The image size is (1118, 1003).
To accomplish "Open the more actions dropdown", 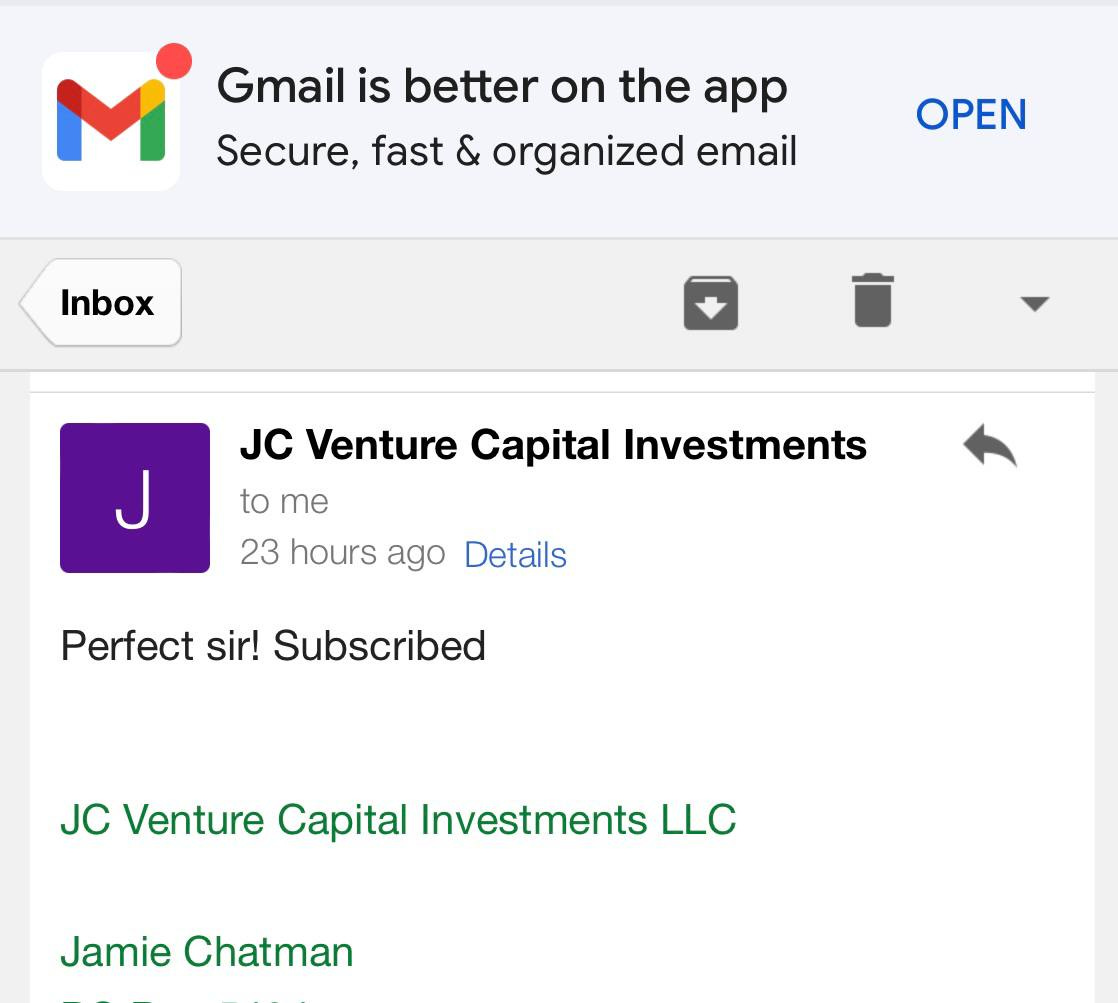I will pyautogui.click(x=1033, y=303).
